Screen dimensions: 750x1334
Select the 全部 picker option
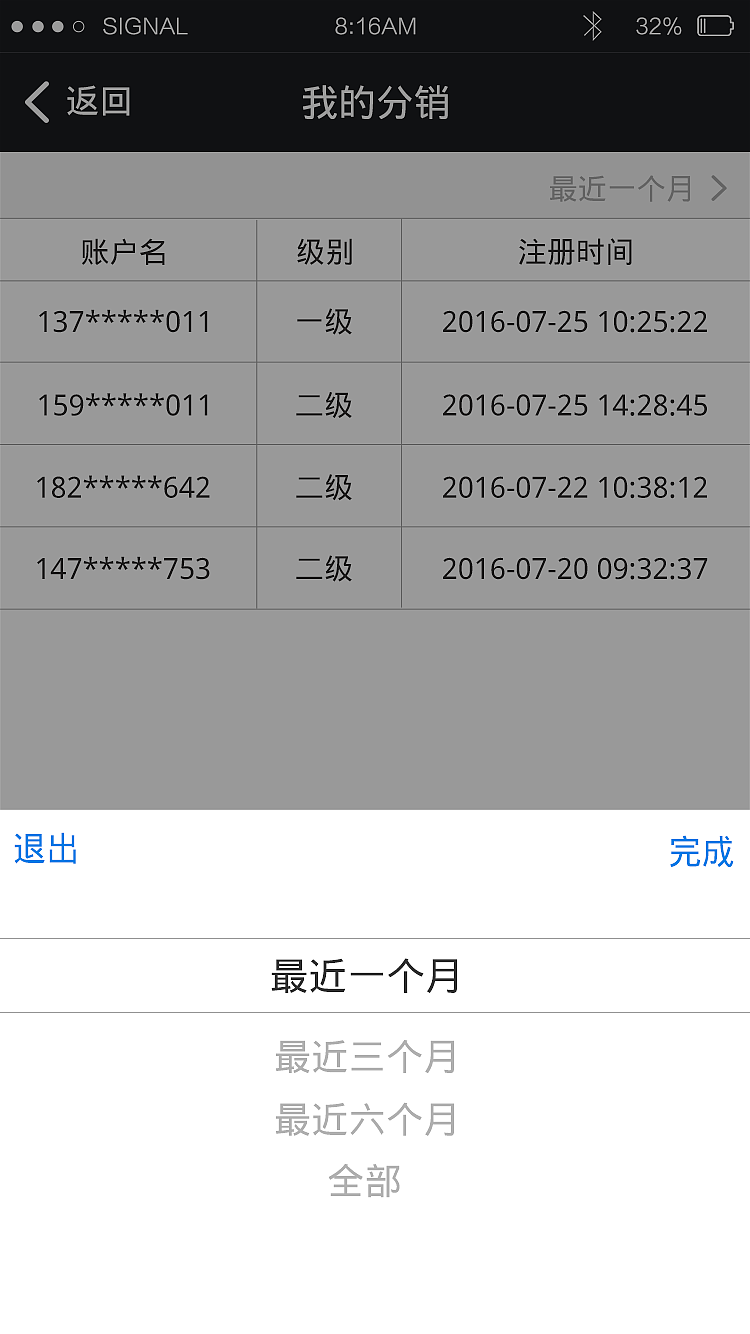click(366, 1181)
